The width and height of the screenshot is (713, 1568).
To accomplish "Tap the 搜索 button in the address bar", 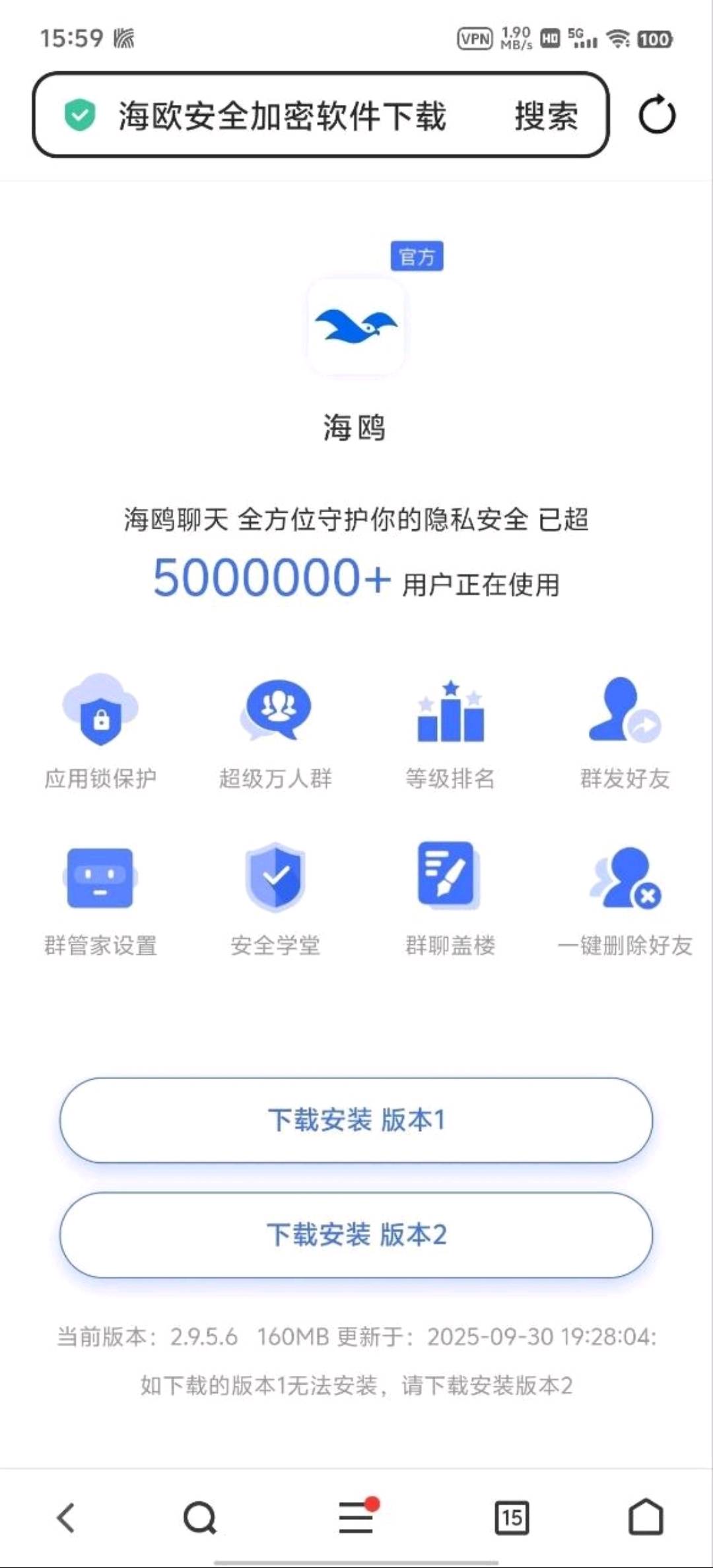I will [546, 116].
